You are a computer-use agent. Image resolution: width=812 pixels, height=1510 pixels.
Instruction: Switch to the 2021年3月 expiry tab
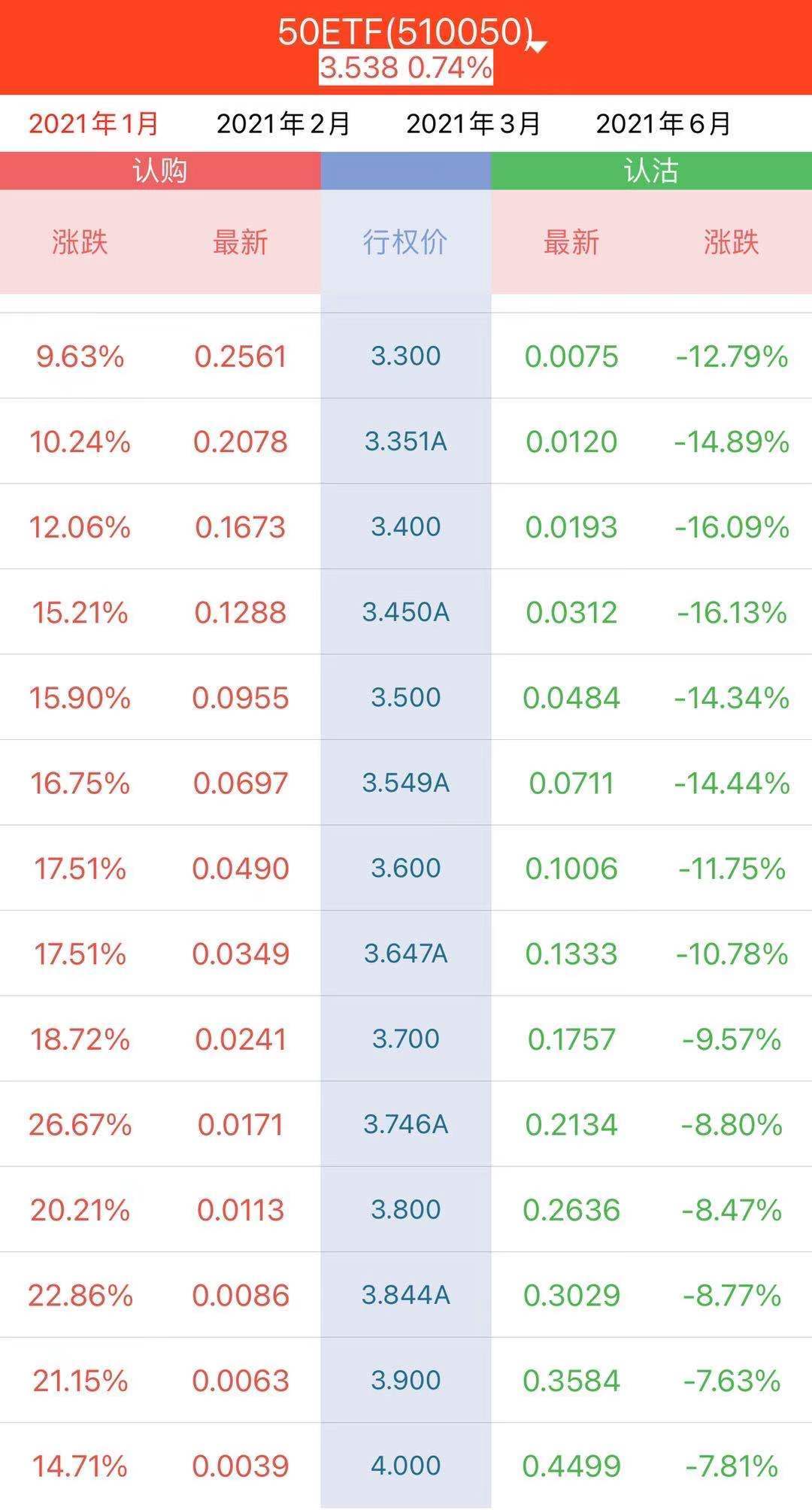[x=473, y=123]
